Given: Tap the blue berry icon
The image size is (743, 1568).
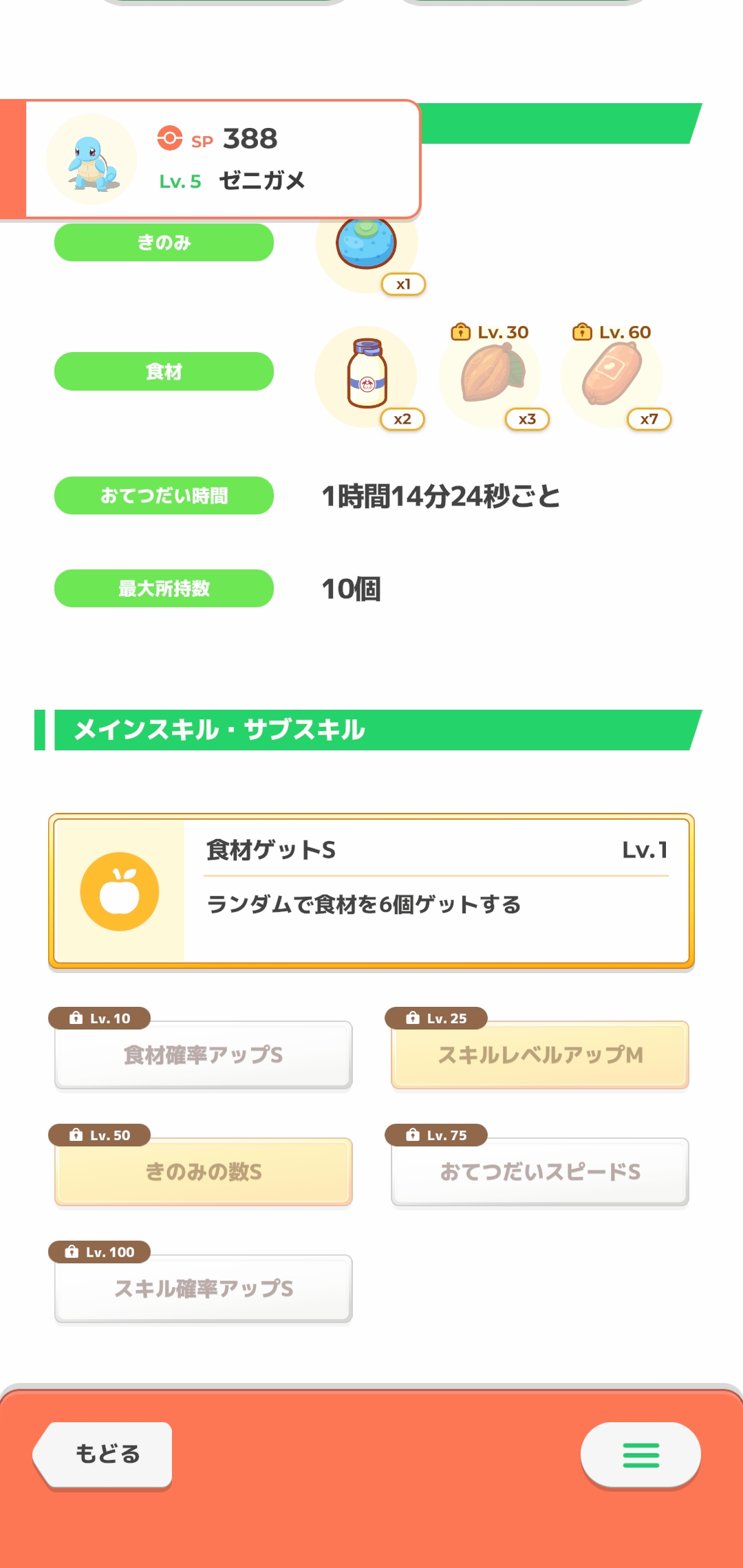Looking at the screenshot, I should pyautogui.click(x=366, y=244).
